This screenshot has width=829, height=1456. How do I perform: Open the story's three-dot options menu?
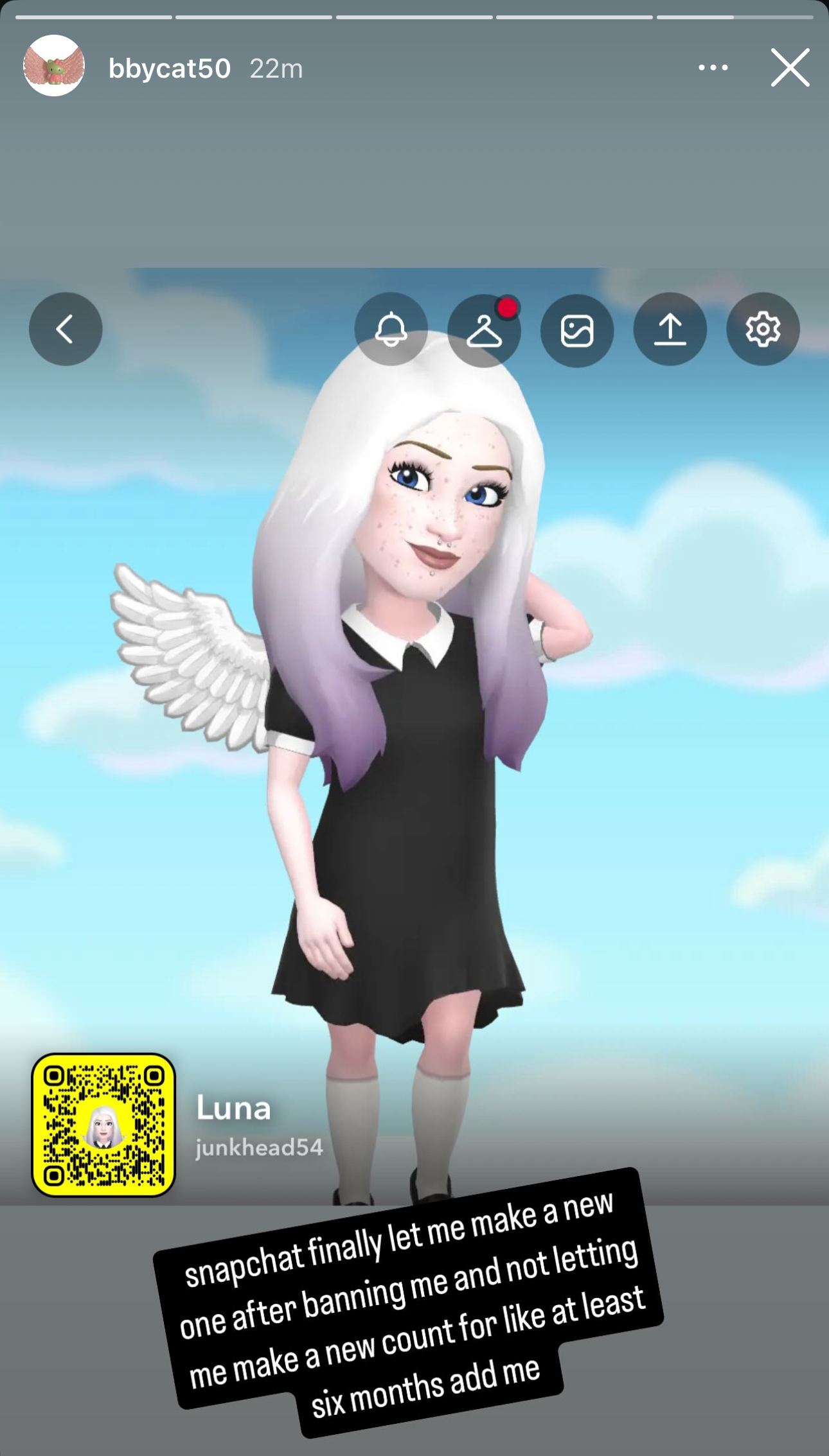point(713,67)
